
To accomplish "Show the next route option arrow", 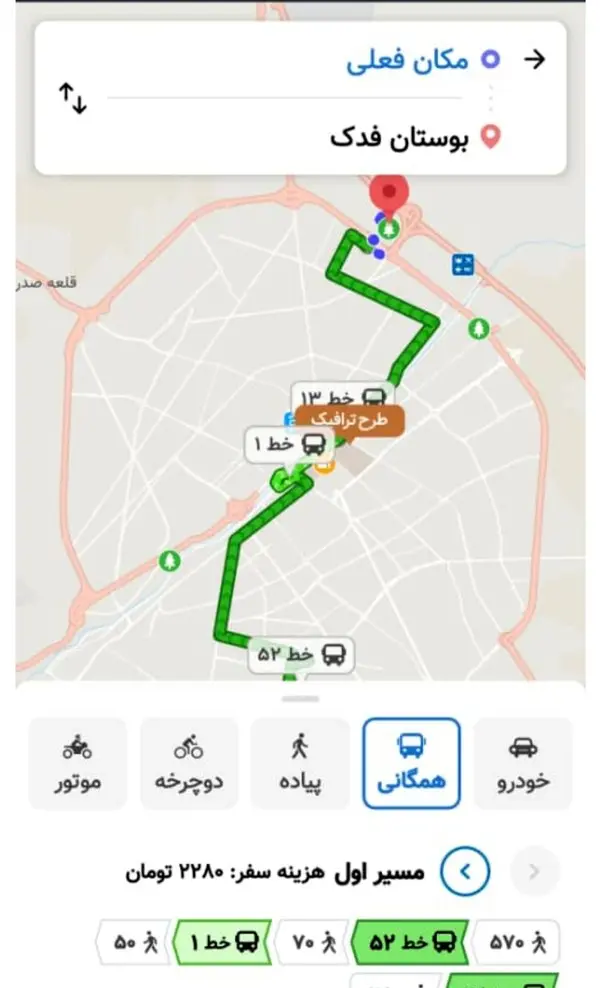I will 465,872.
